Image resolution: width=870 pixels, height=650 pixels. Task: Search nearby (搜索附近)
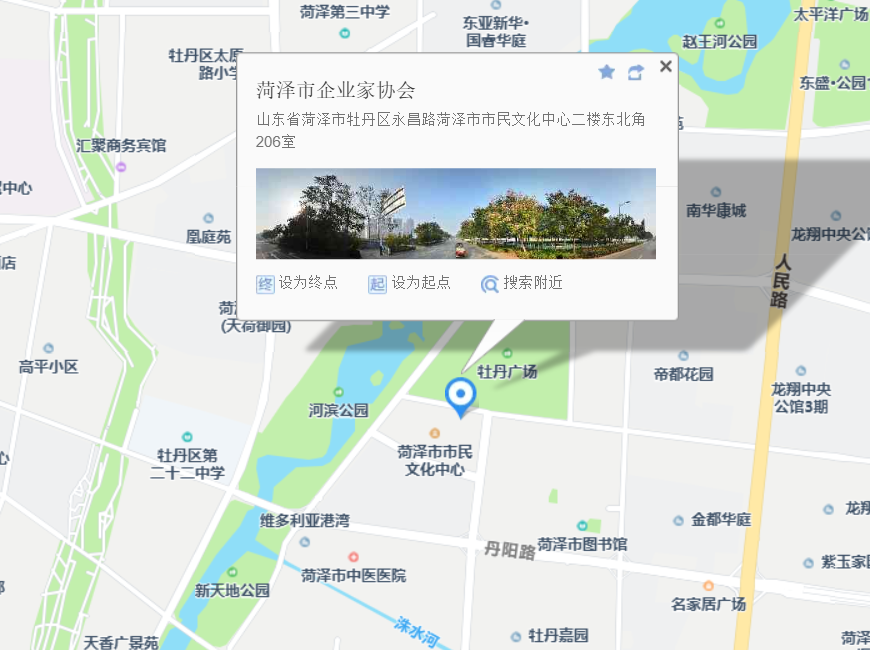click(521, 283)
